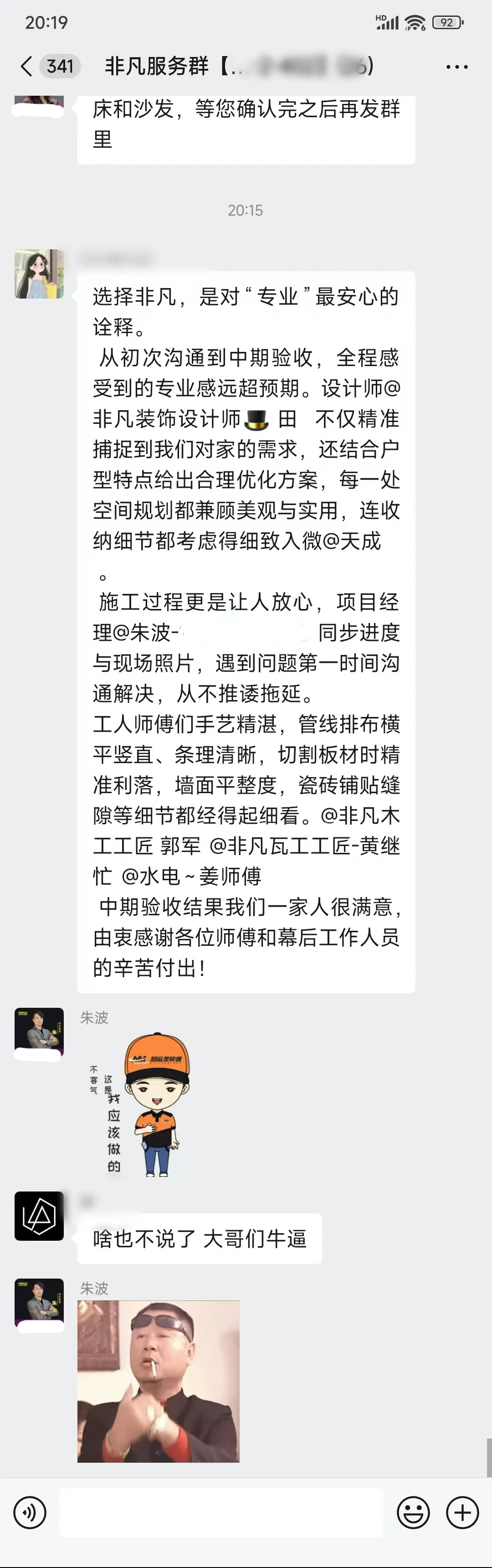The height and width of the screenshot is (1568, 492).
Task: View the cartoon girl avatar's profile
Action: 39,274
